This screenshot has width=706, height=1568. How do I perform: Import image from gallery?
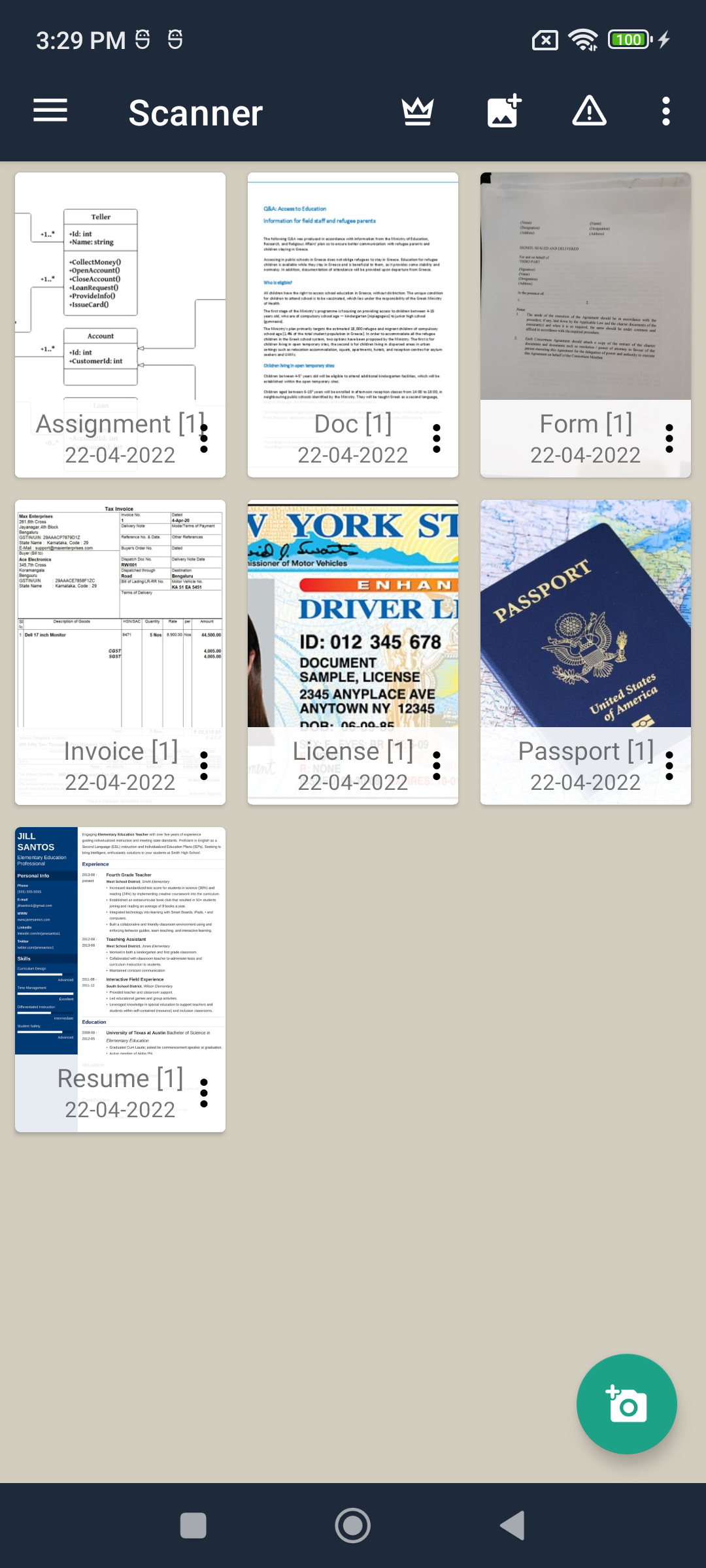click(504, 111)
